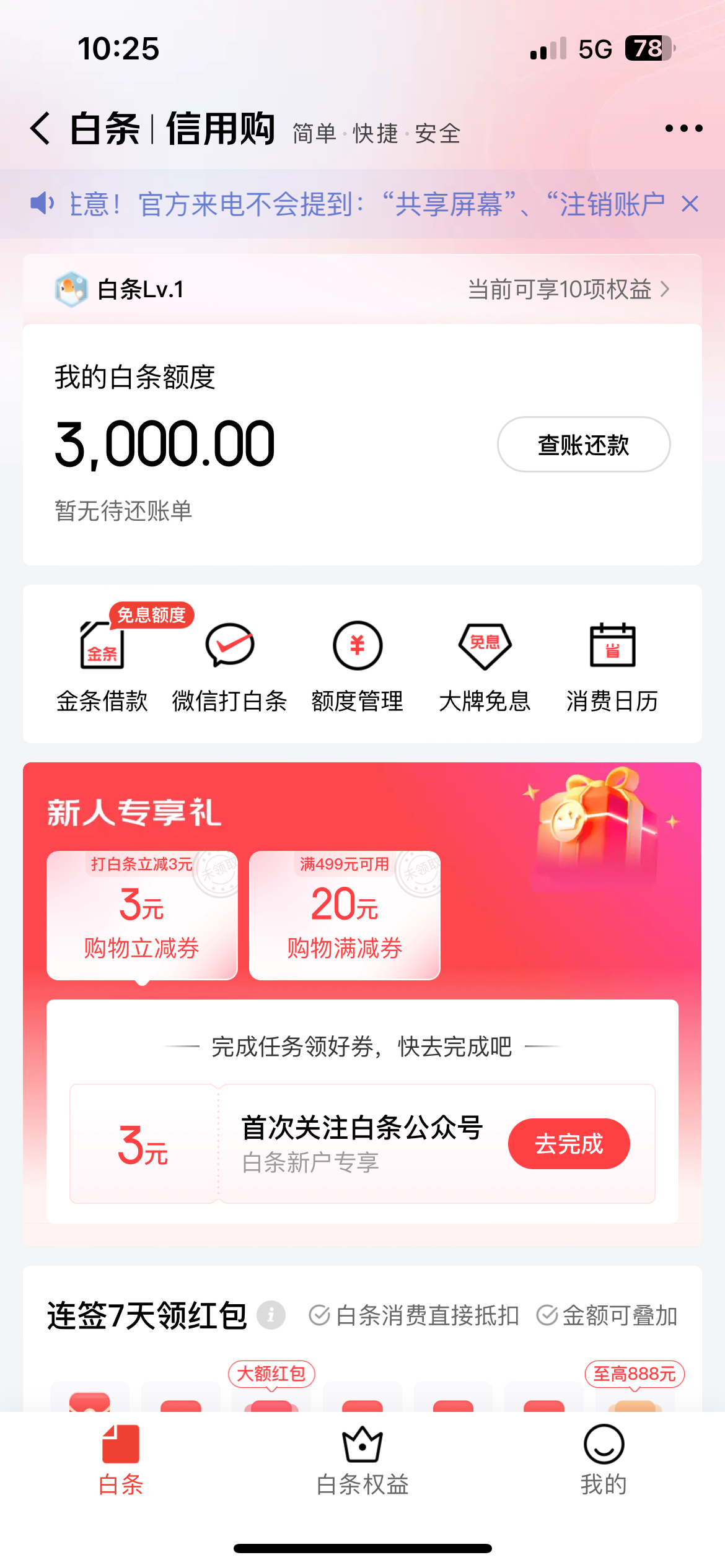Open the three-dot overflow menu

tap(683, 128)
